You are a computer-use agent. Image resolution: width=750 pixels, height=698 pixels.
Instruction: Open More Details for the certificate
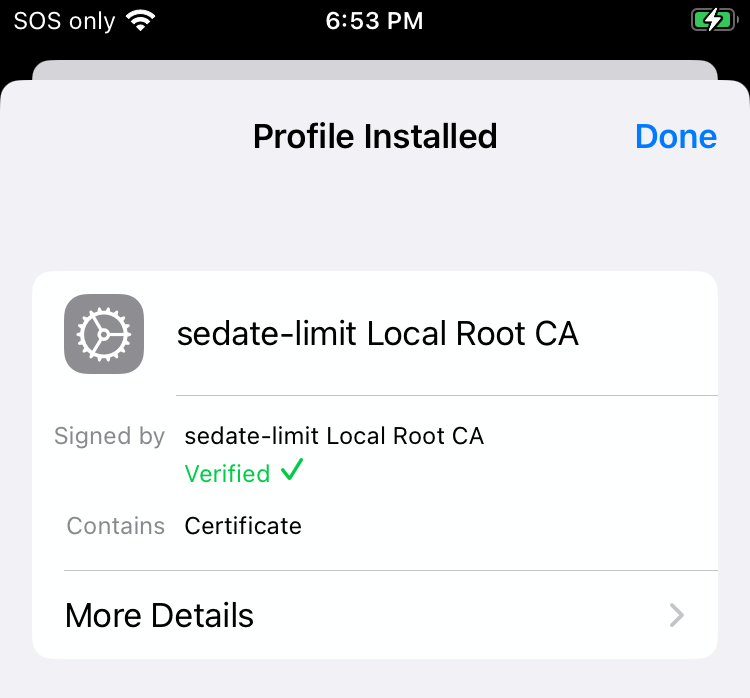375,615
